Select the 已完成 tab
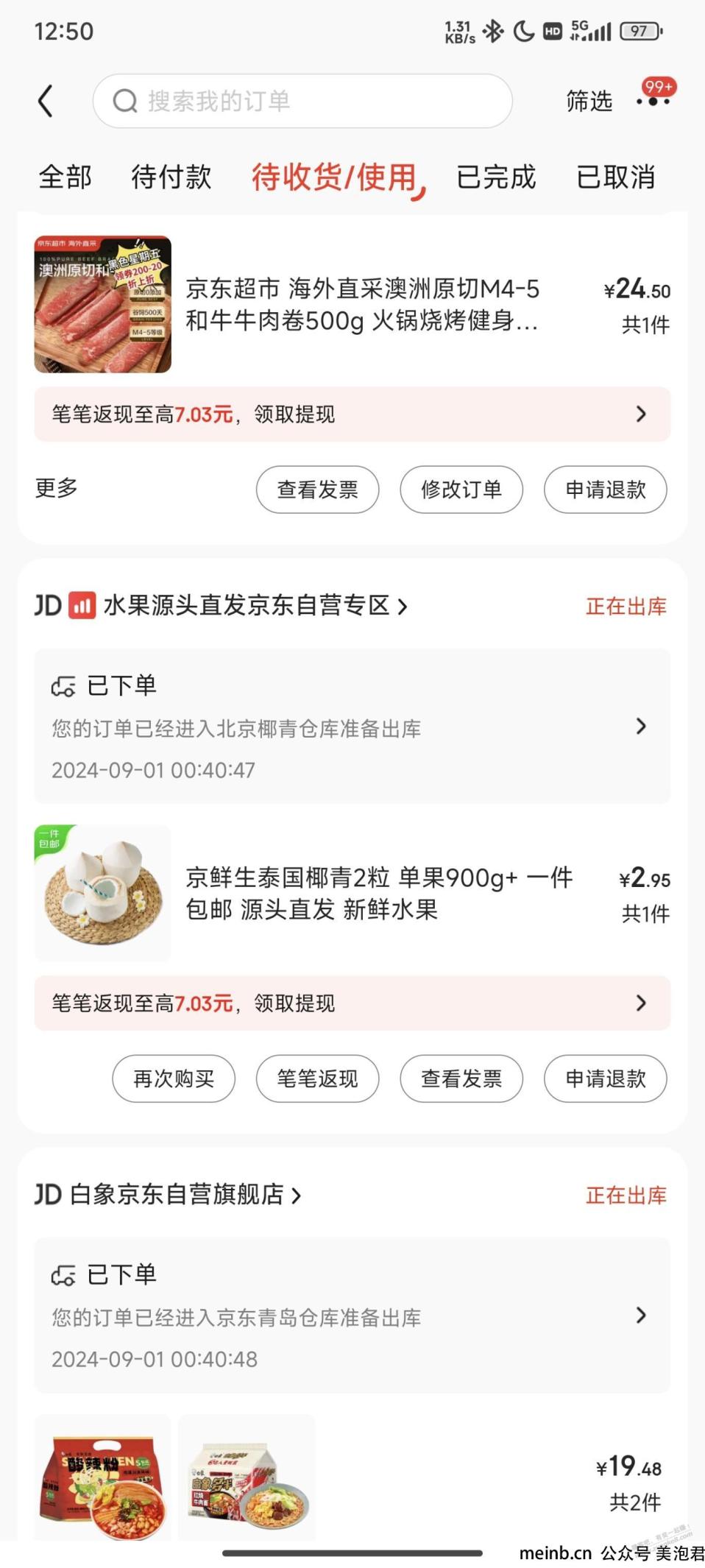The height and width of the screenshot is (1568, 705). pos(496,177)
